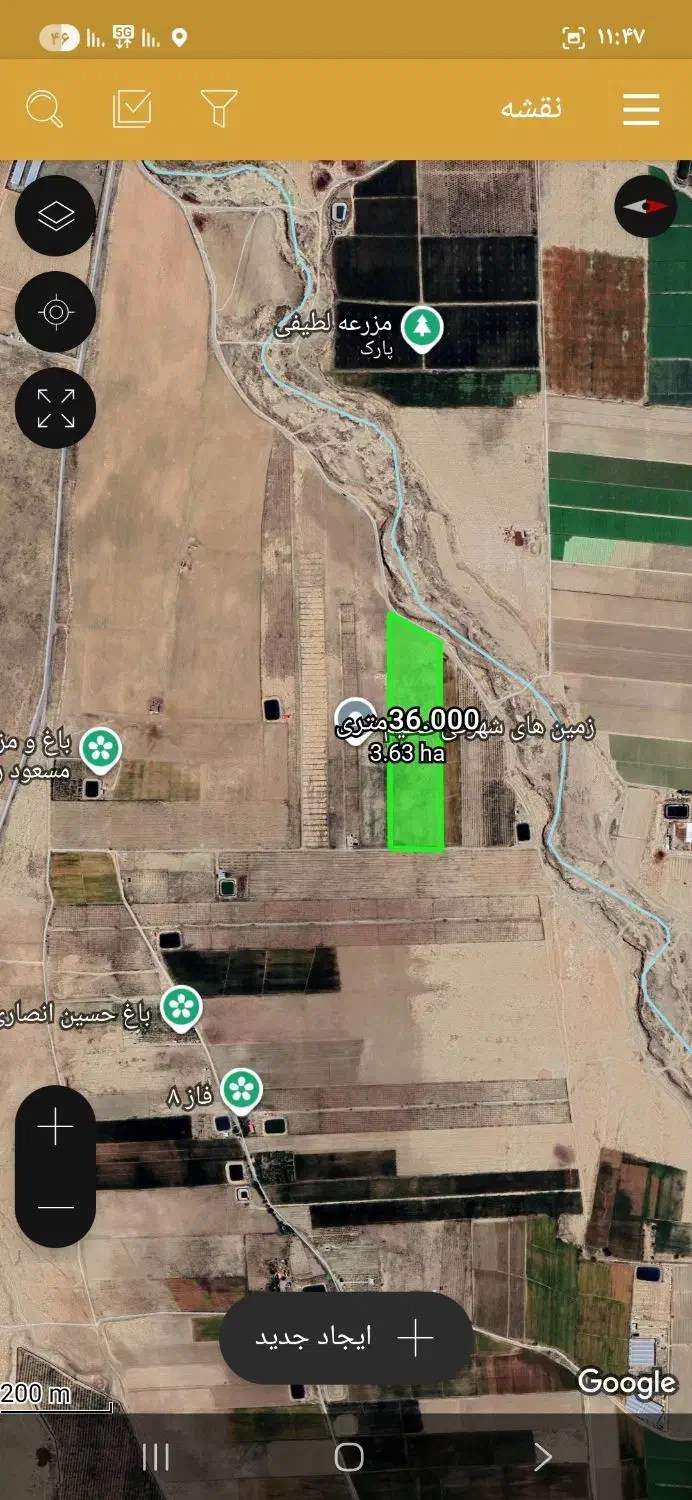Image resolution: width=692 pixels, height=1500 pixels.
Task: Expand map to fullscreen
Action: tap(56, 408)
